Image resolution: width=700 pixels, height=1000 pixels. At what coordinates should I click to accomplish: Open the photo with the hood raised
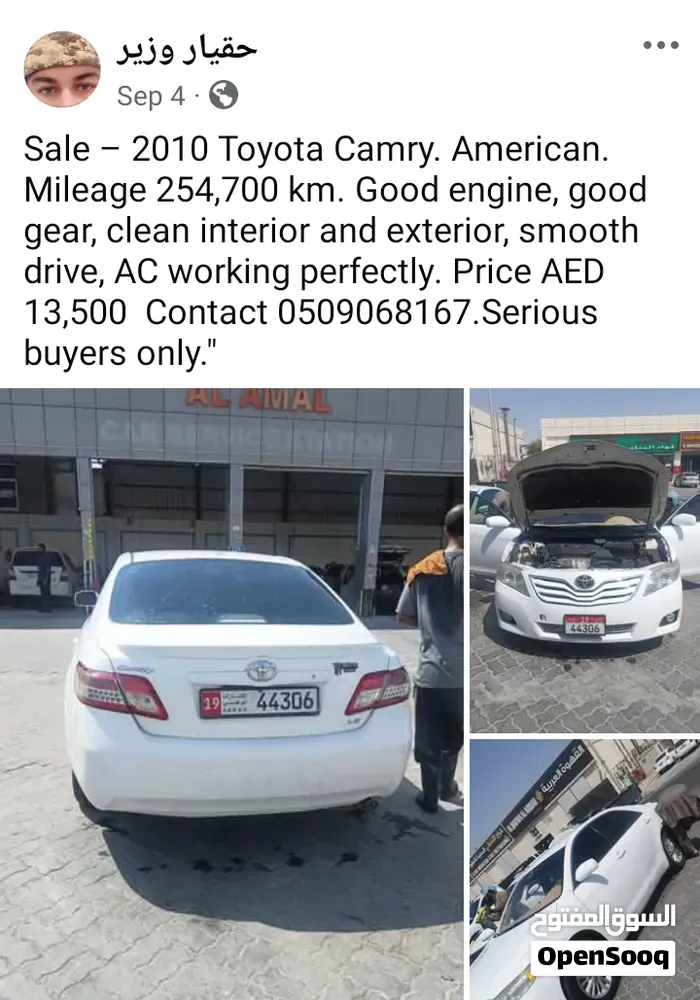585,561
